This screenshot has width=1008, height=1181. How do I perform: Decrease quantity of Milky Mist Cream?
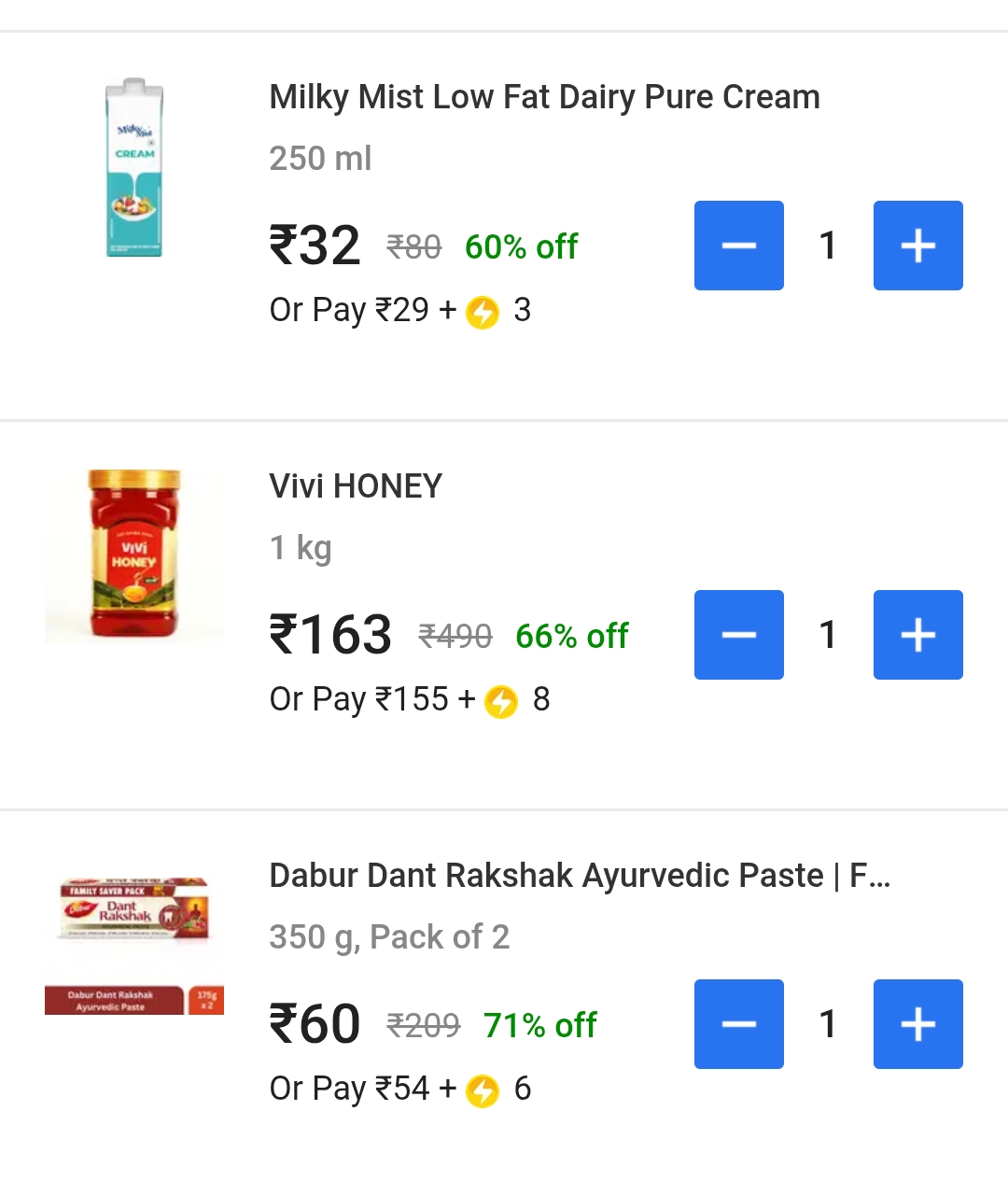coord(738,246)
